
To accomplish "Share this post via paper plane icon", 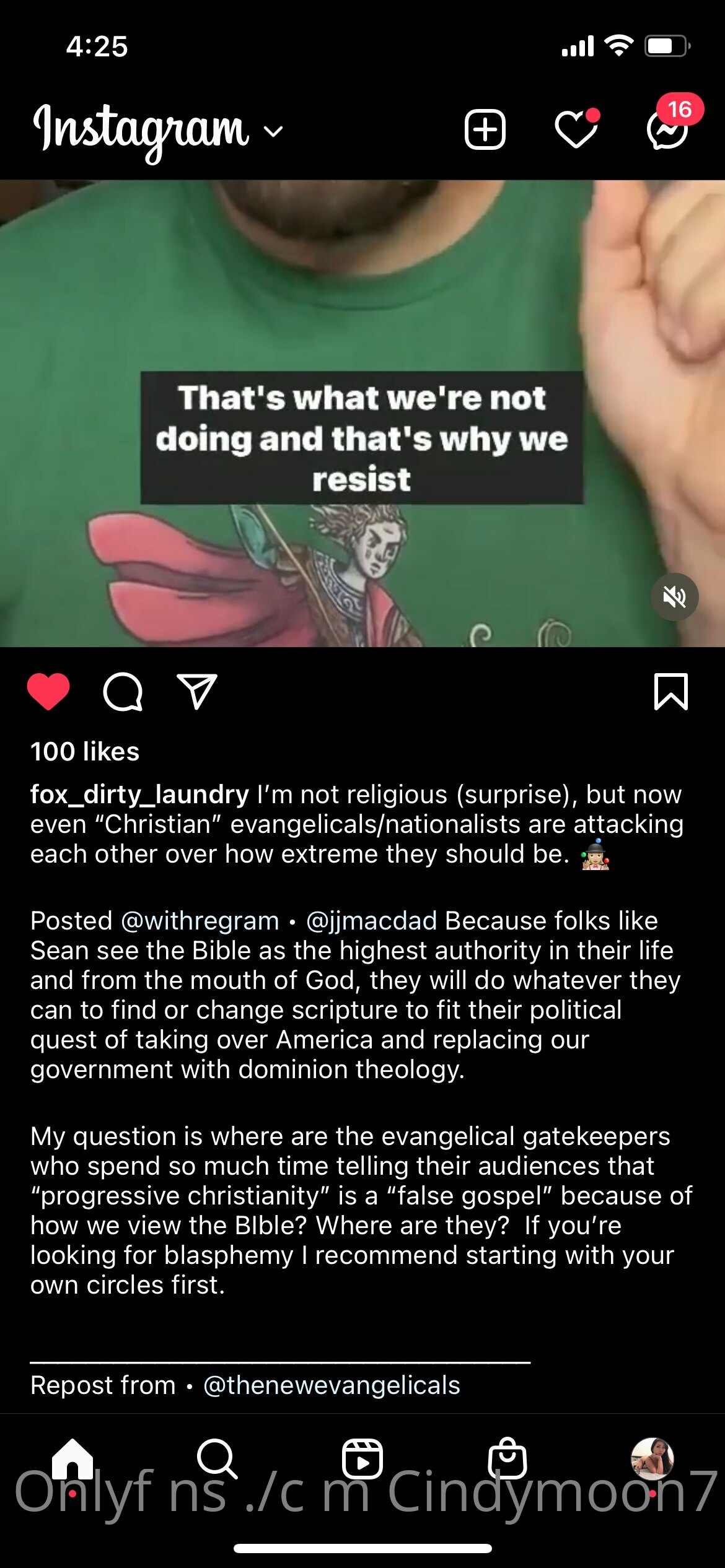I will [x=197, y=691].
